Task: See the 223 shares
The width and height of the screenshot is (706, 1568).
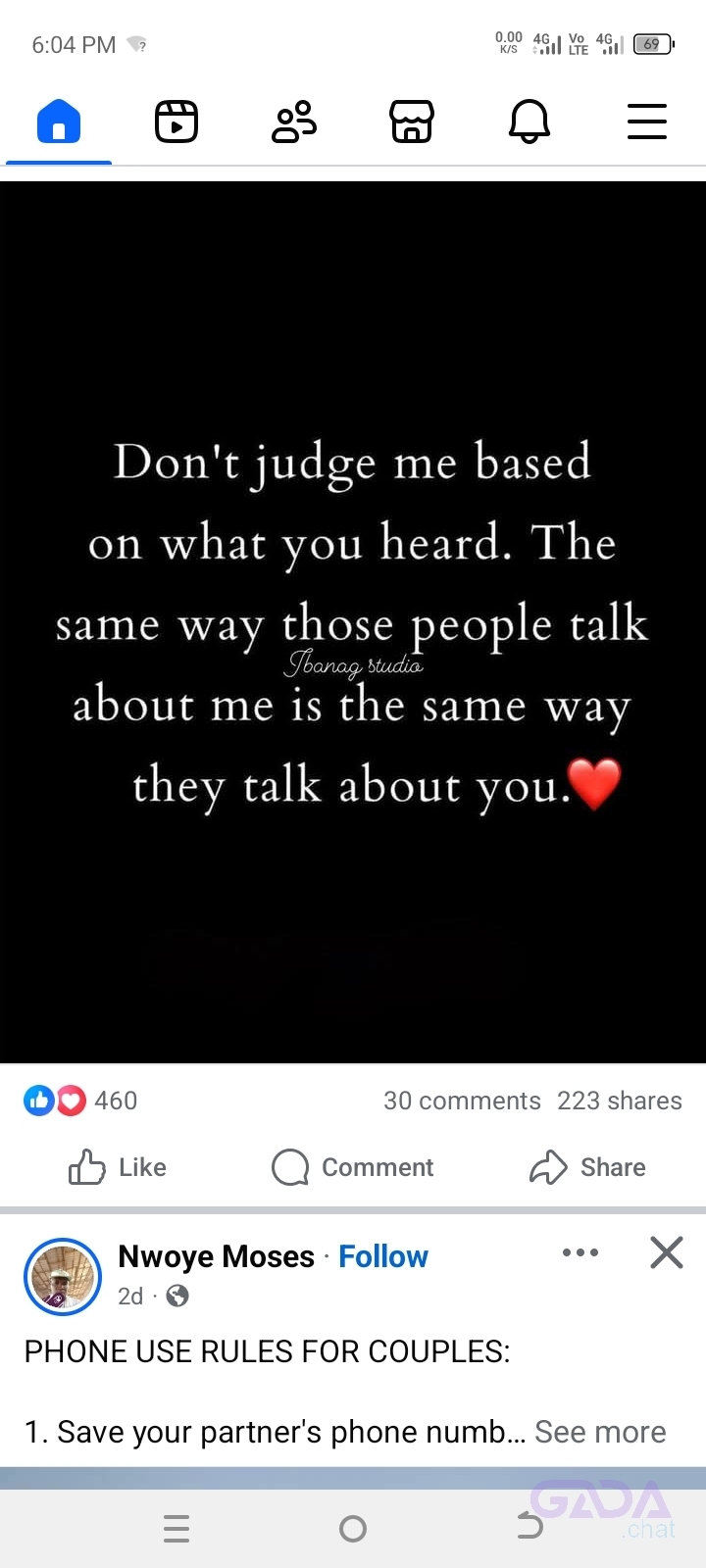Action: [x=619, y=1101]
